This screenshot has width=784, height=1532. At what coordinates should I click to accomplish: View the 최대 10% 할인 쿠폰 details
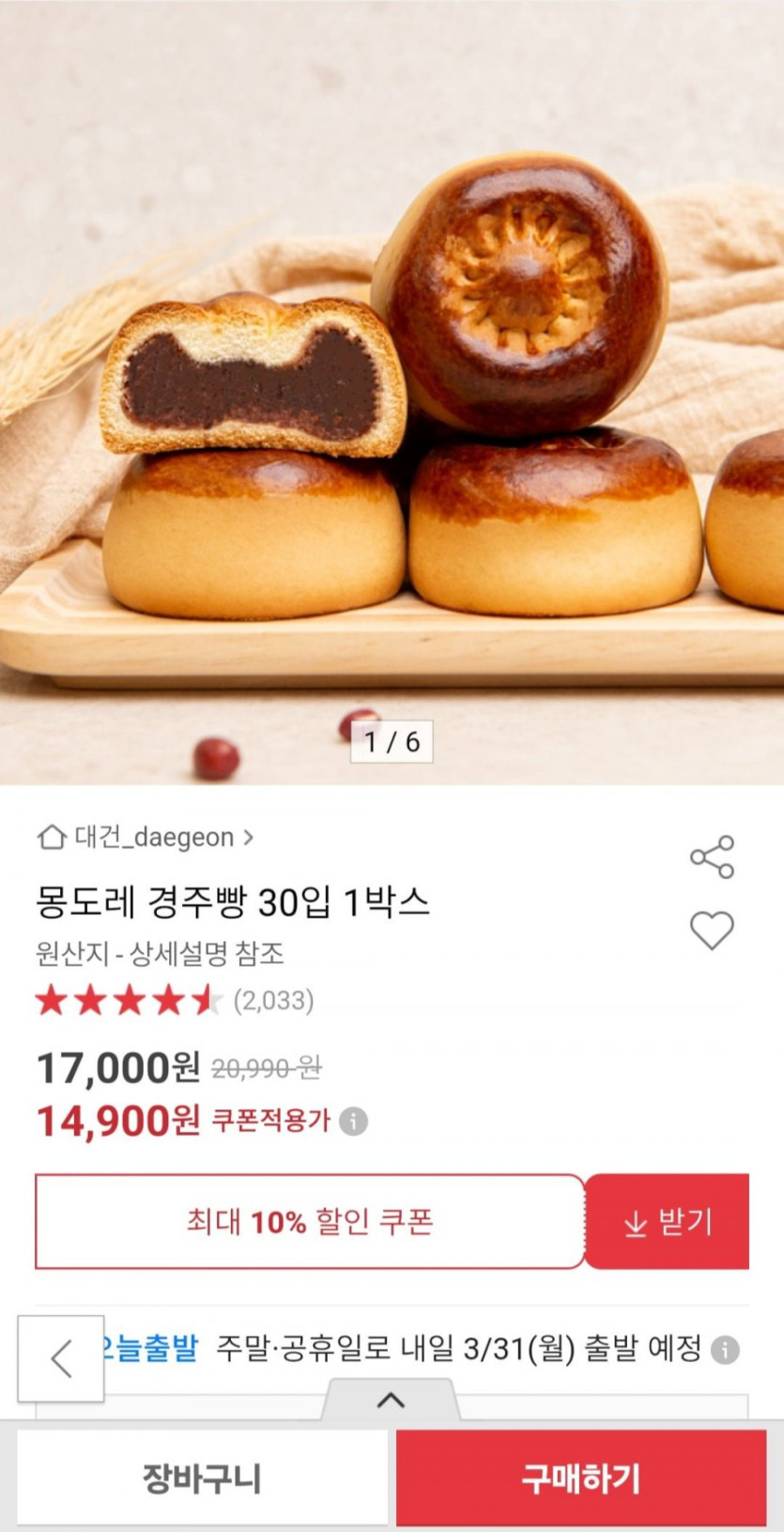(x=310, y=1222)
